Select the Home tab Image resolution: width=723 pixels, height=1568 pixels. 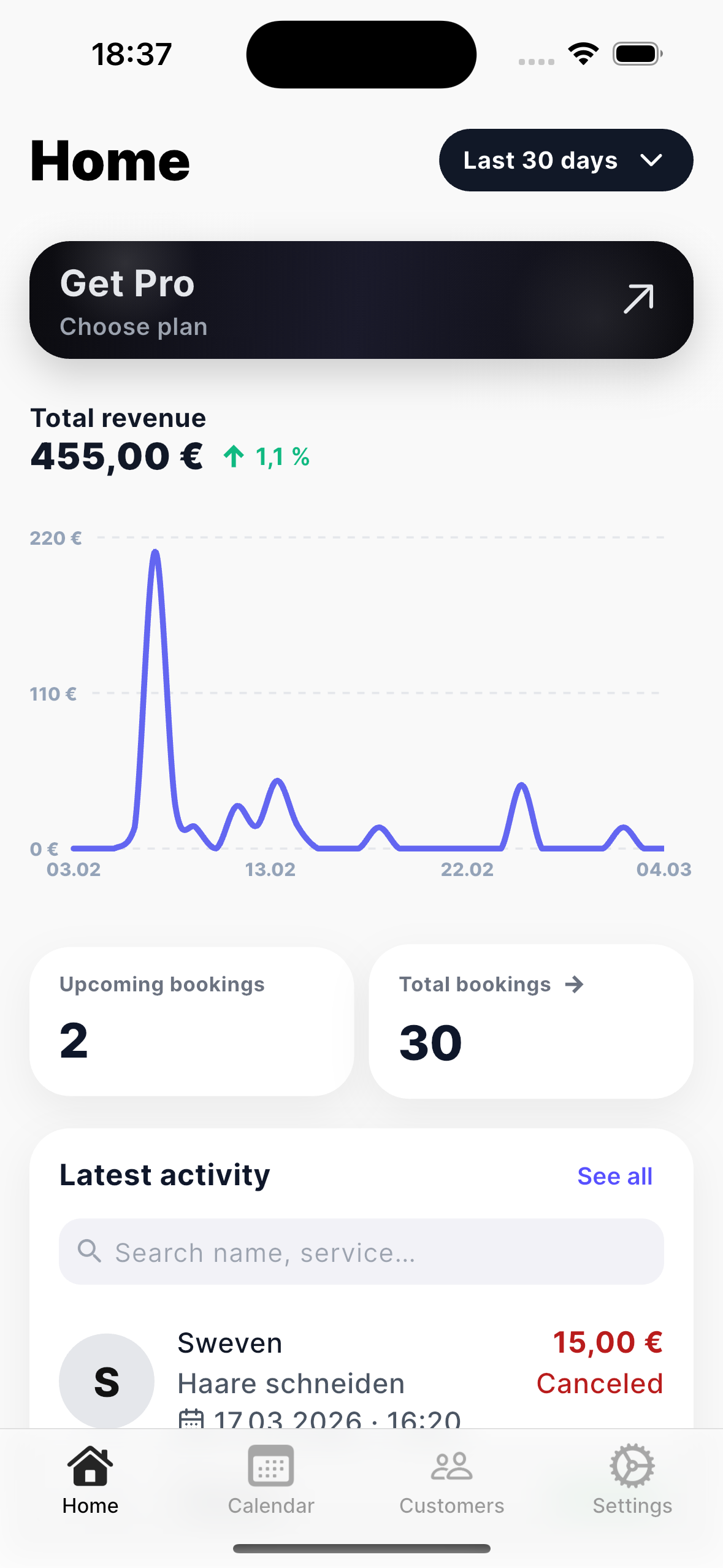tap(90, 1480)
